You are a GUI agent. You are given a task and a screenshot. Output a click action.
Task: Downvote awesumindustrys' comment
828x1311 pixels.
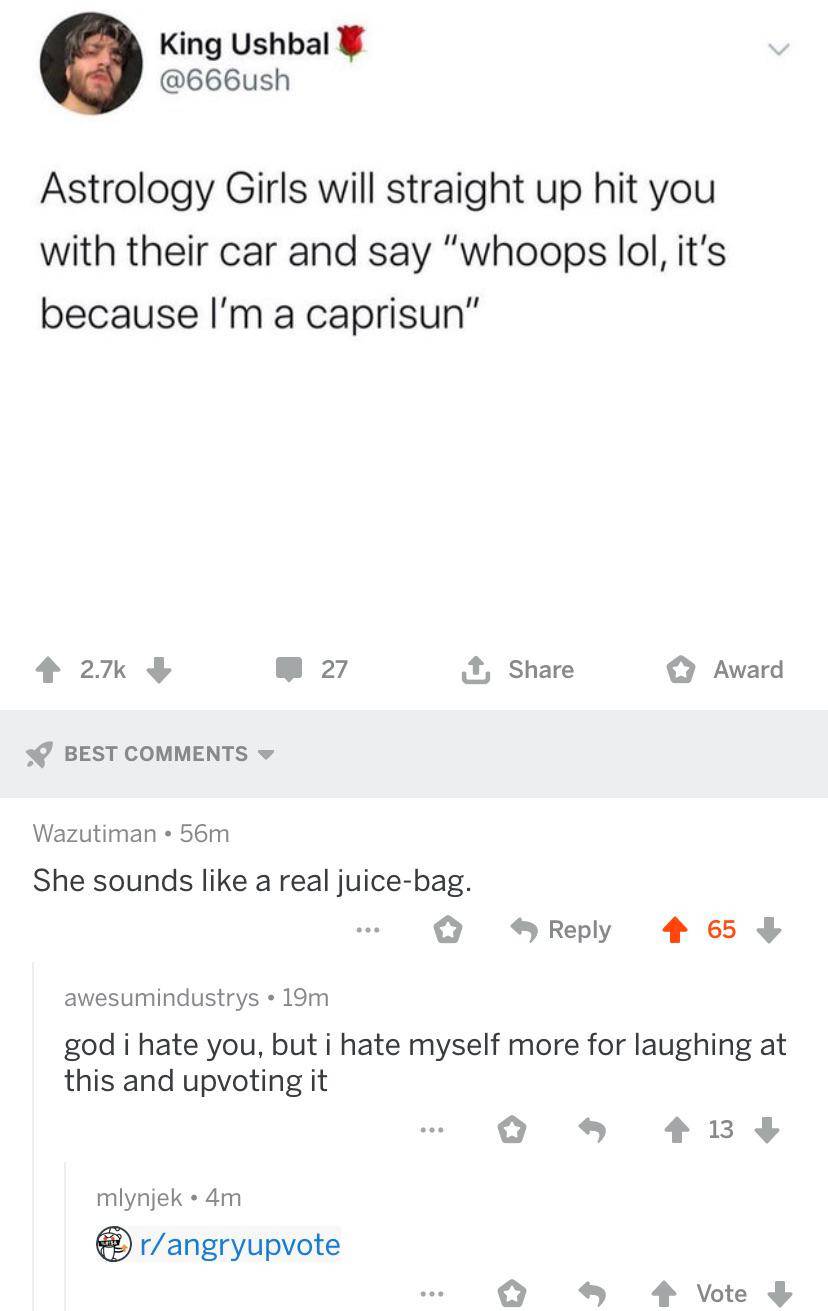point(767,1130)
